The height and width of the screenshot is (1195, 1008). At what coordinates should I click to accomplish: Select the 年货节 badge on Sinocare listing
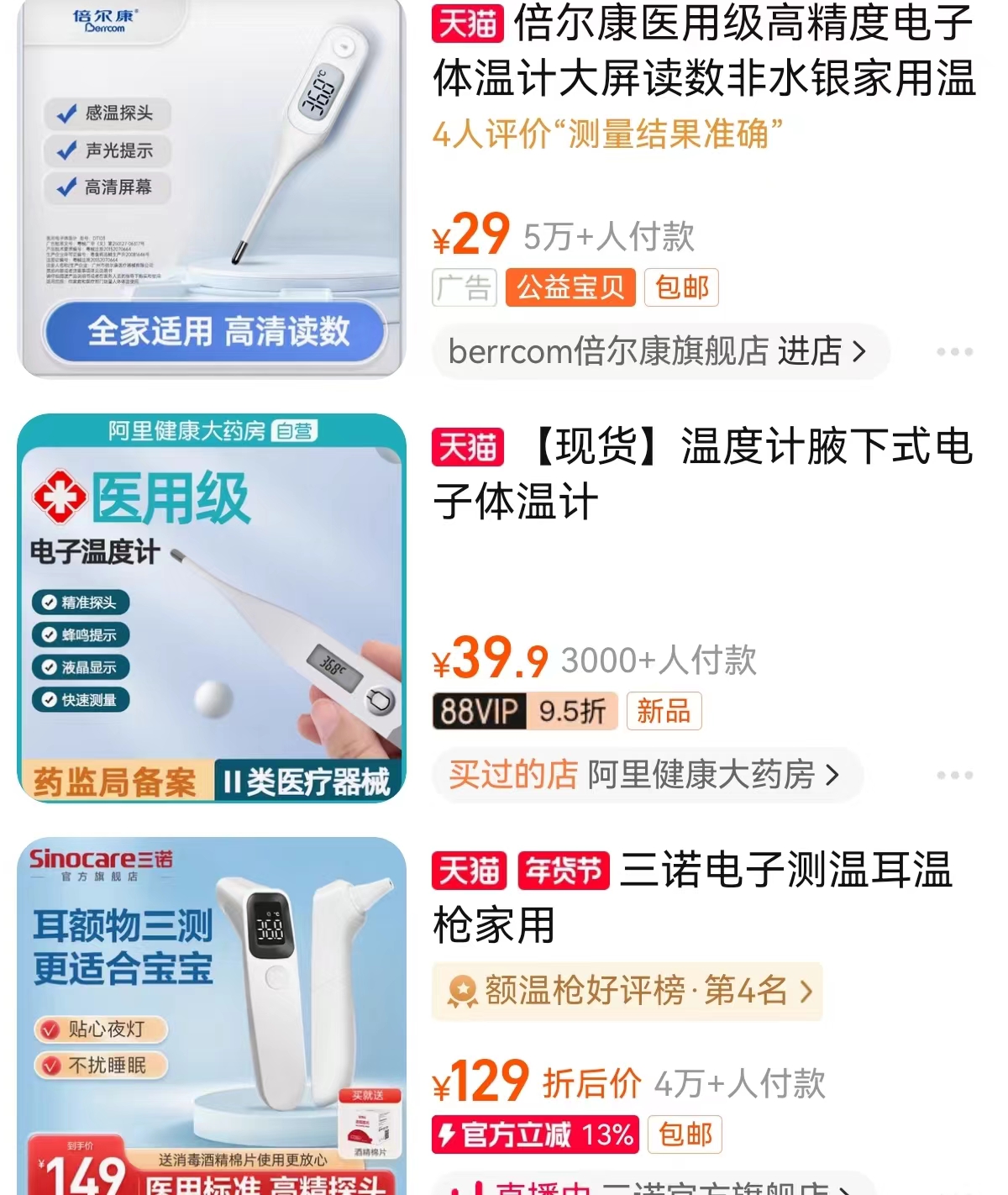[x=562, y=872]
